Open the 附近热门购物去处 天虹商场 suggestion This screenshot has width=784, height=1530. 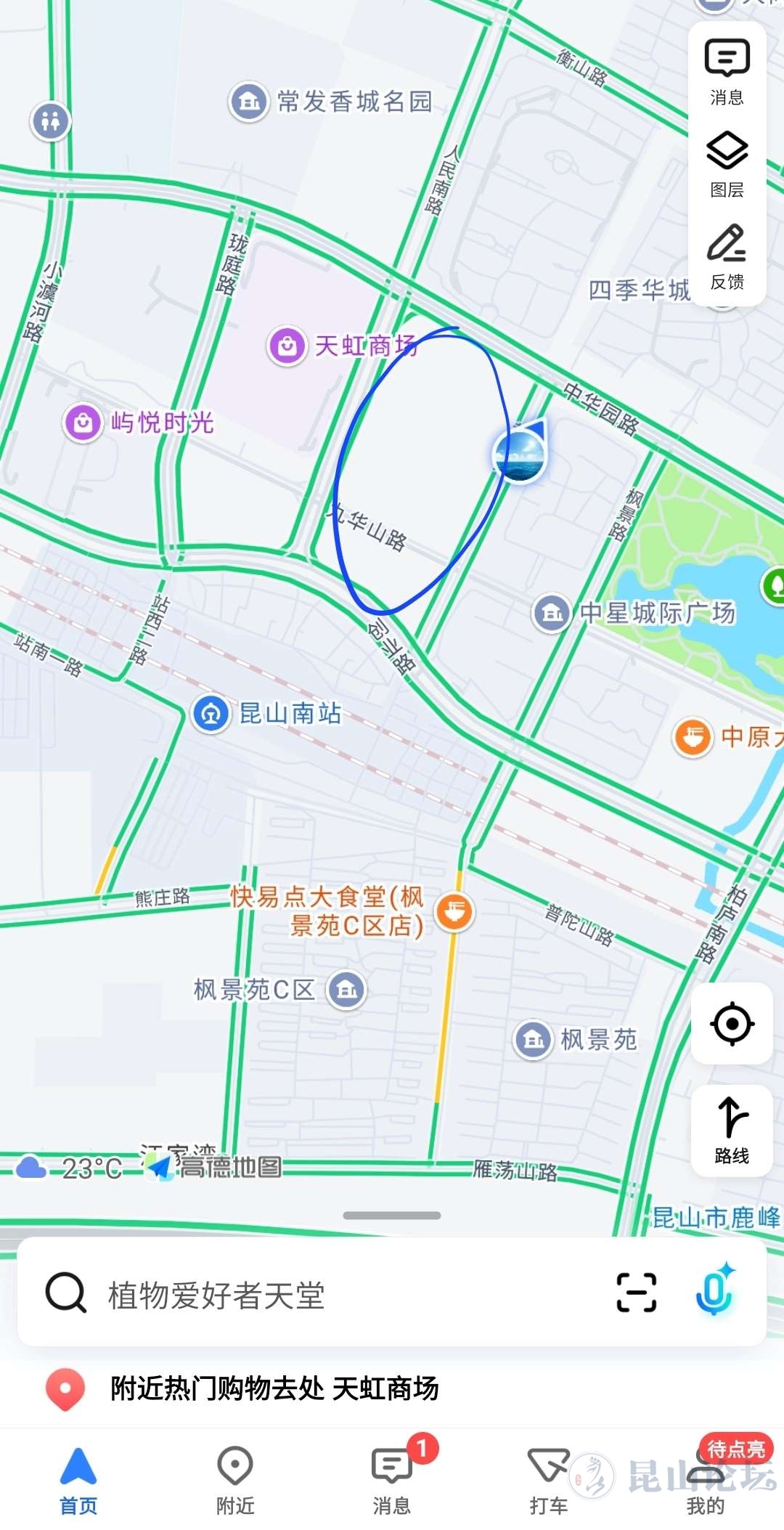(274, 1388)
